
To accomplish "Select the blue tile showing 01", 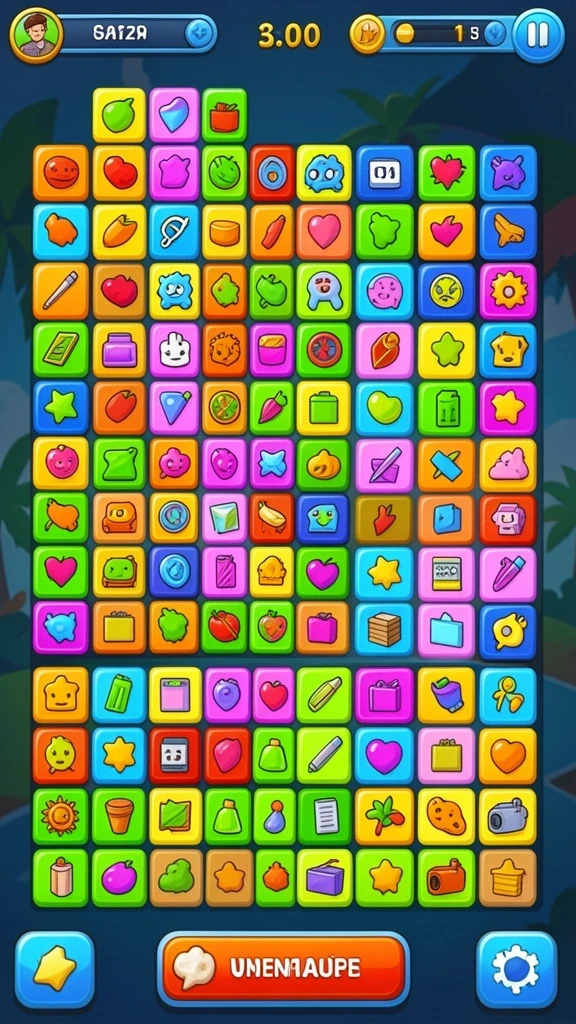I will 385,173.
